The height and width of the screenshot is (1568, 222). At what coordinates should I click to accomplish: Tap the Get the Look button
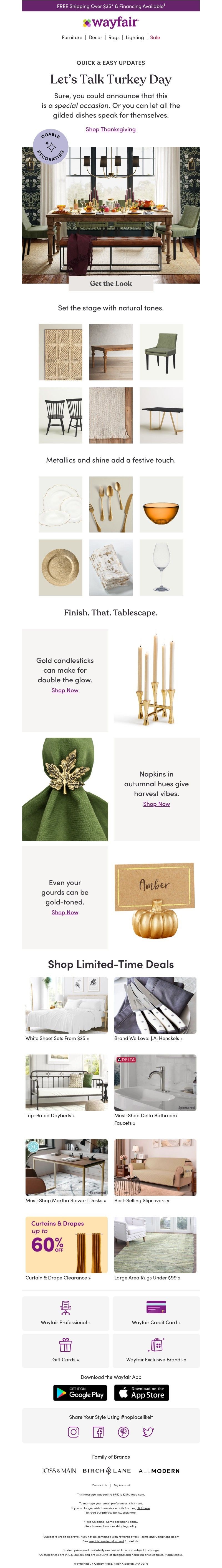click(111, 283)
